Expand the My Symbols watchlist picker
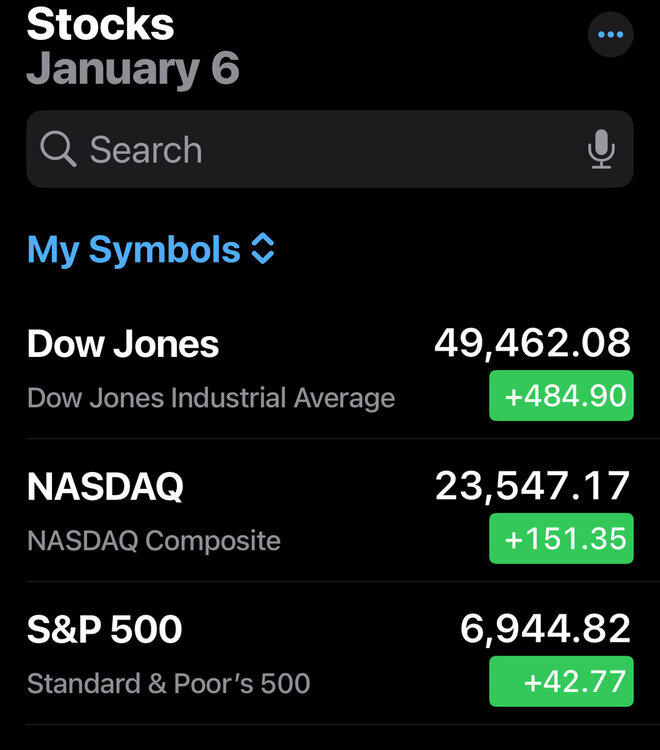Image resolution: width=660 pixels, height=750 pixels. [x=150, y=249]
